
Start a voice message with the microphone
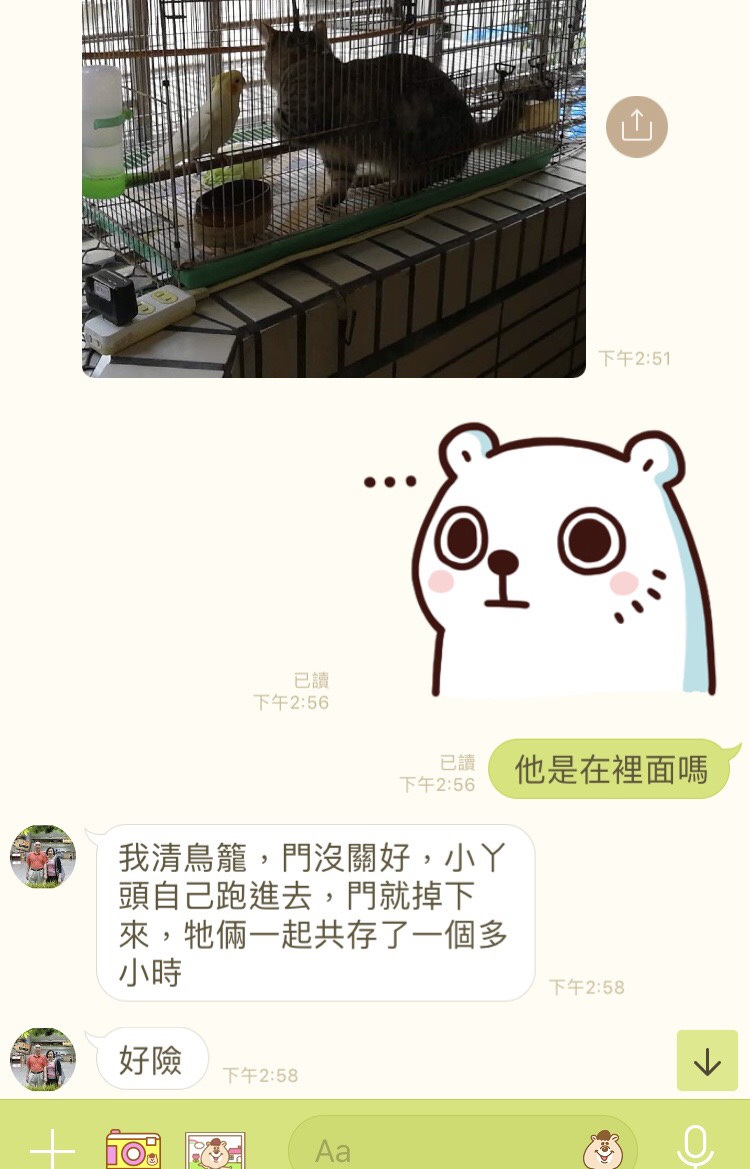[x=695, y=1148]
